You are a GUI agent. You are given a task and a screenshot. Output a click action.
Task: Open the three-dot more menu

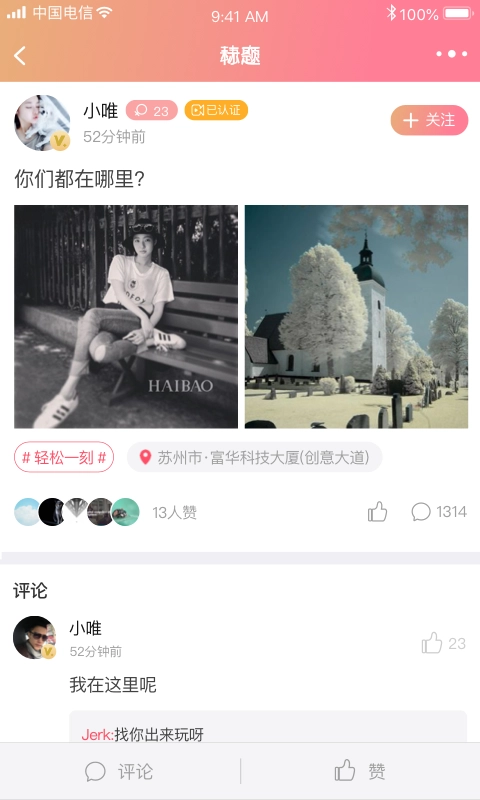pos(451,54)
